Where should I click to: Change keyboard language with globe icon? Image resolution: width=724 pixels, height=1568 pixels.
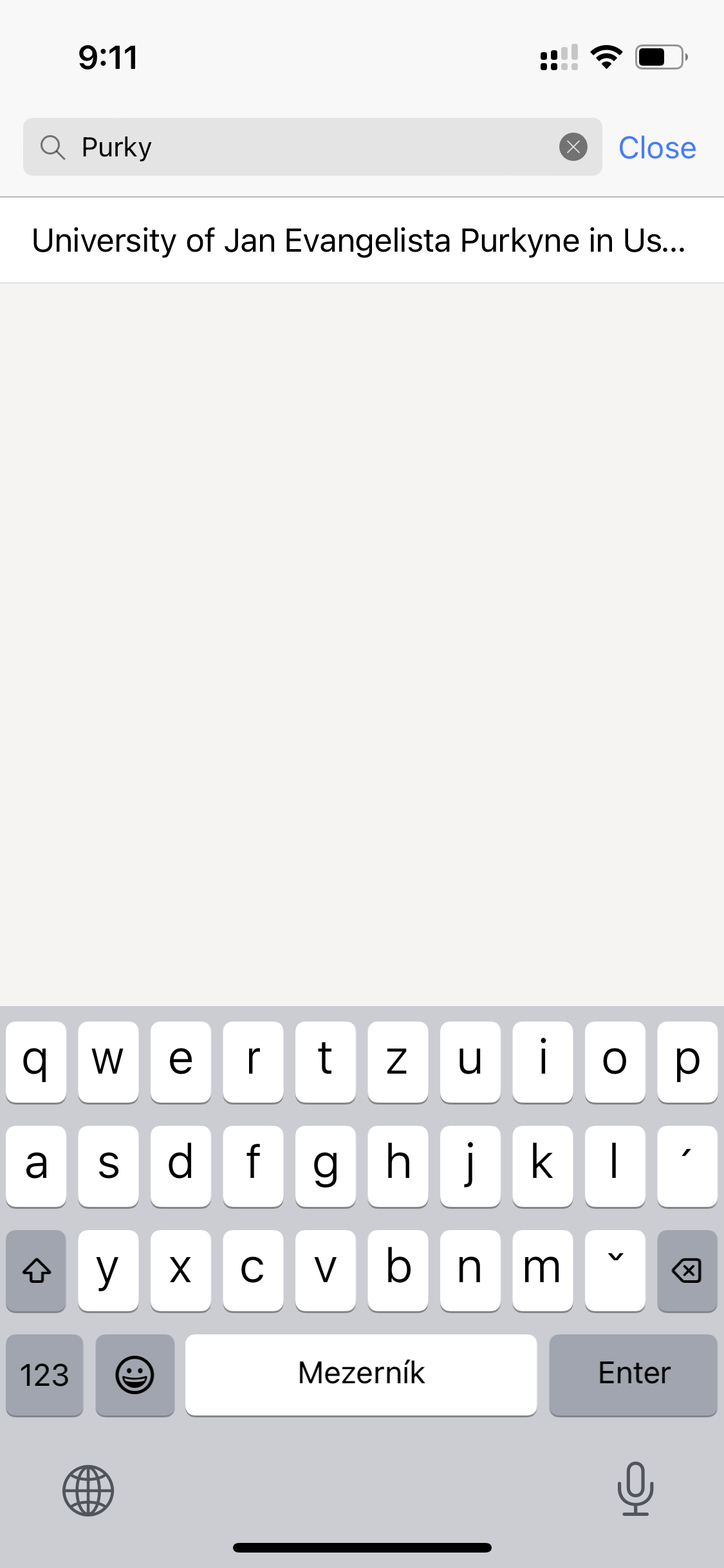point(88,1490)
